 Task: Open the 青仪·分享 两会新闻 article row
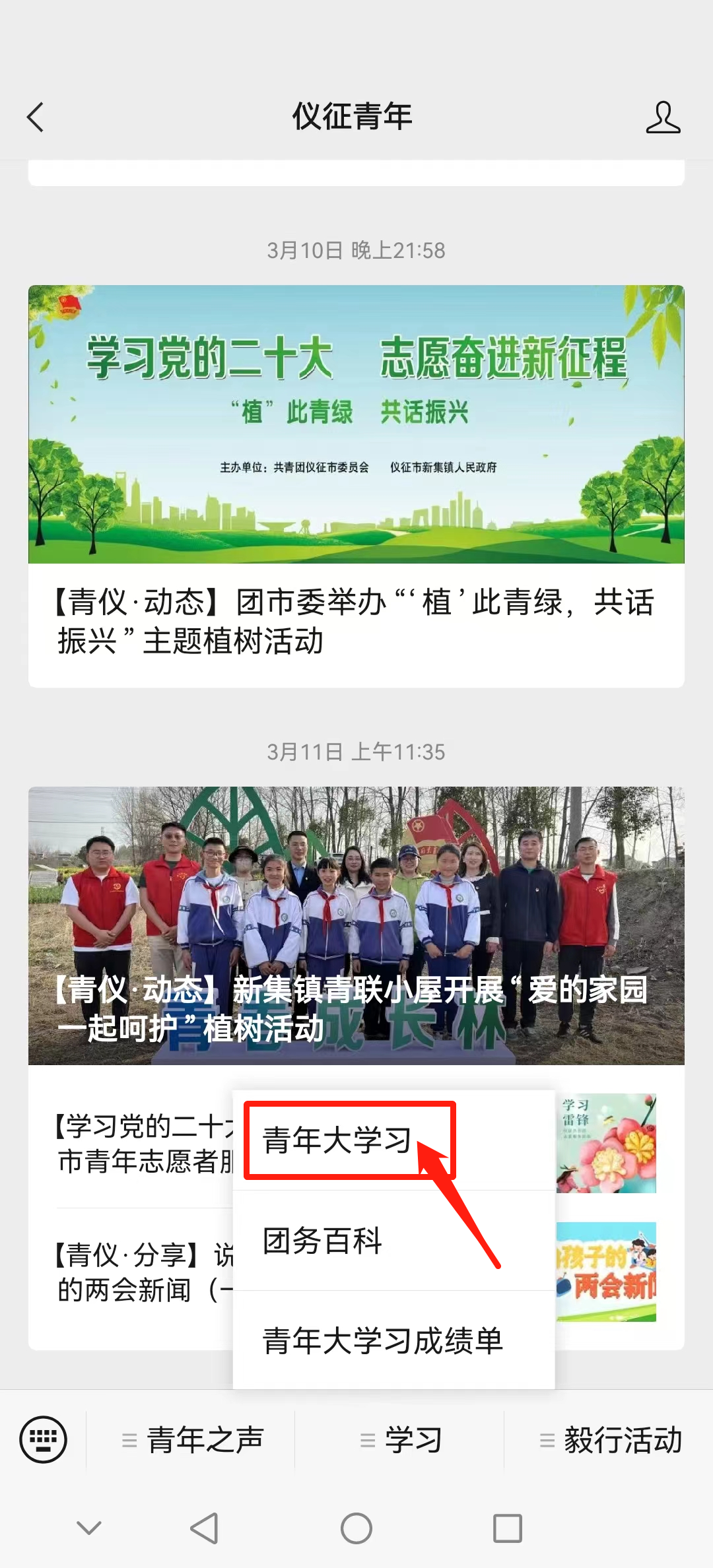142,1272
